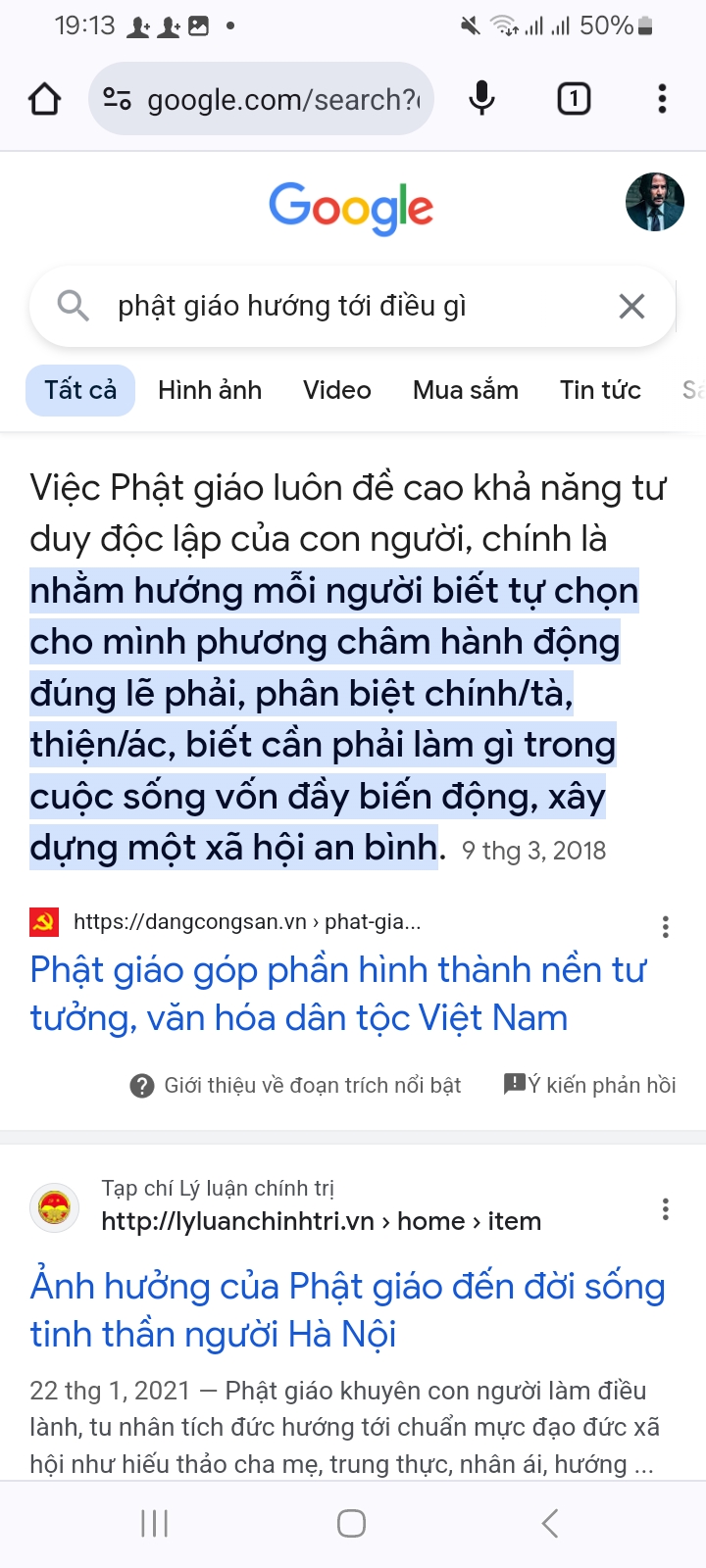The height and width of the screenshot is (1568, 706).
Task: Open the Google account profile picture
Action: pyautogui.click(x=654, y=203)
